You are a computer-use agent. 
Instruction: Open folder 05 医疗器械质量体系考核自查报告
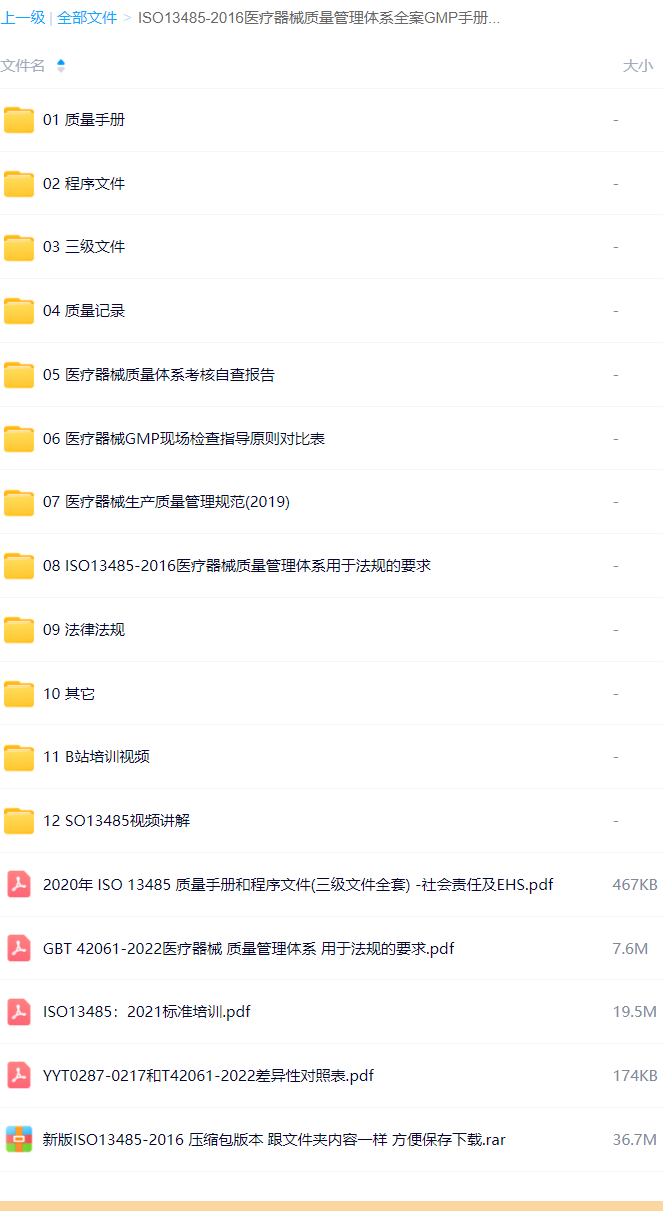click(159, 375)
